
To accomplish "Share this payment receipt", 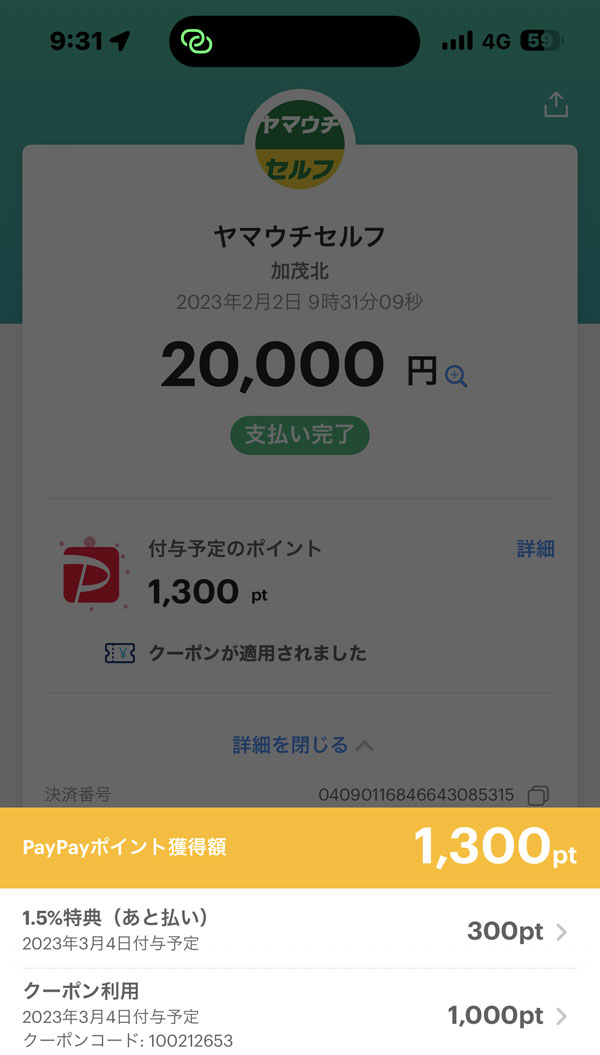I will click(x=555, y=105).
